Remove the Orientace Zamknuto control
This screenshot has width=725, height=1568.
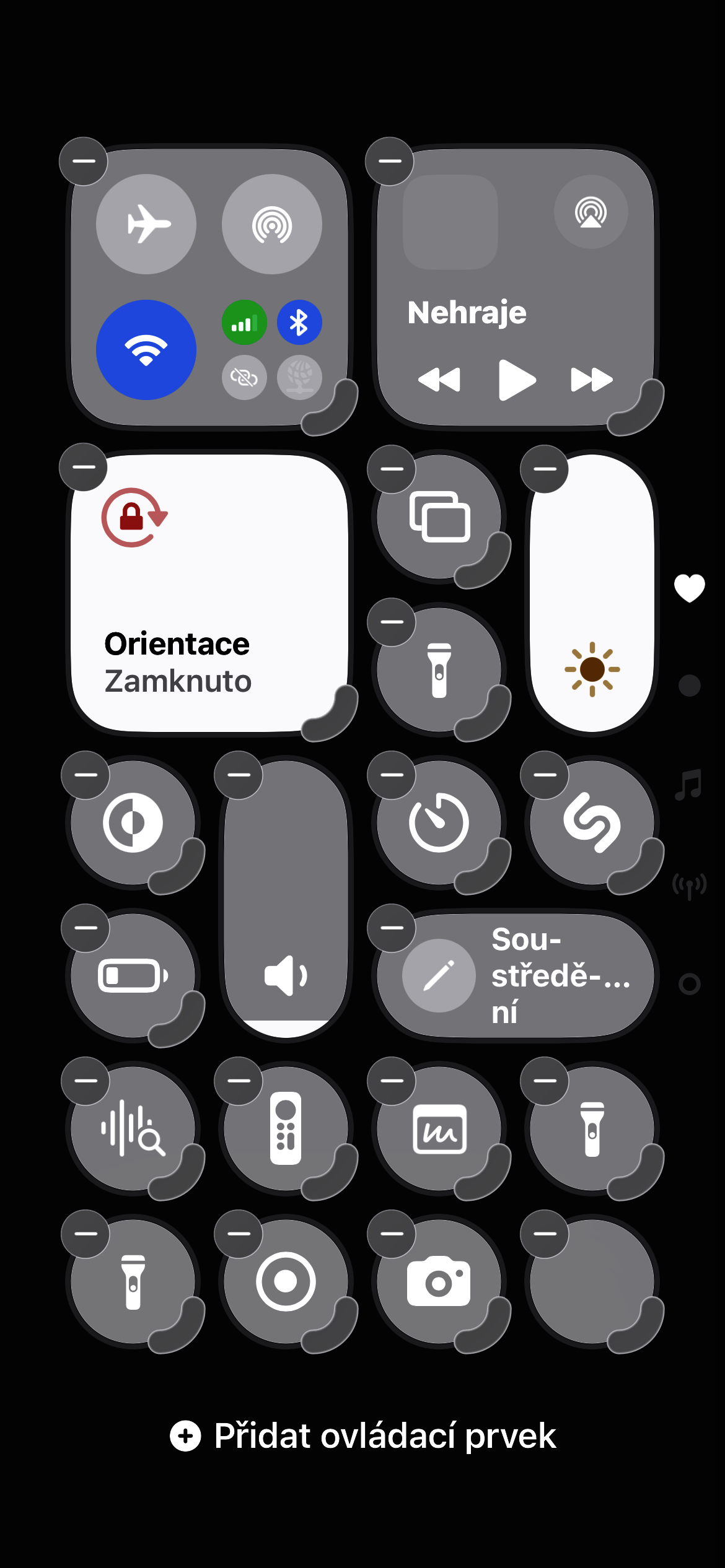(84, 467)
